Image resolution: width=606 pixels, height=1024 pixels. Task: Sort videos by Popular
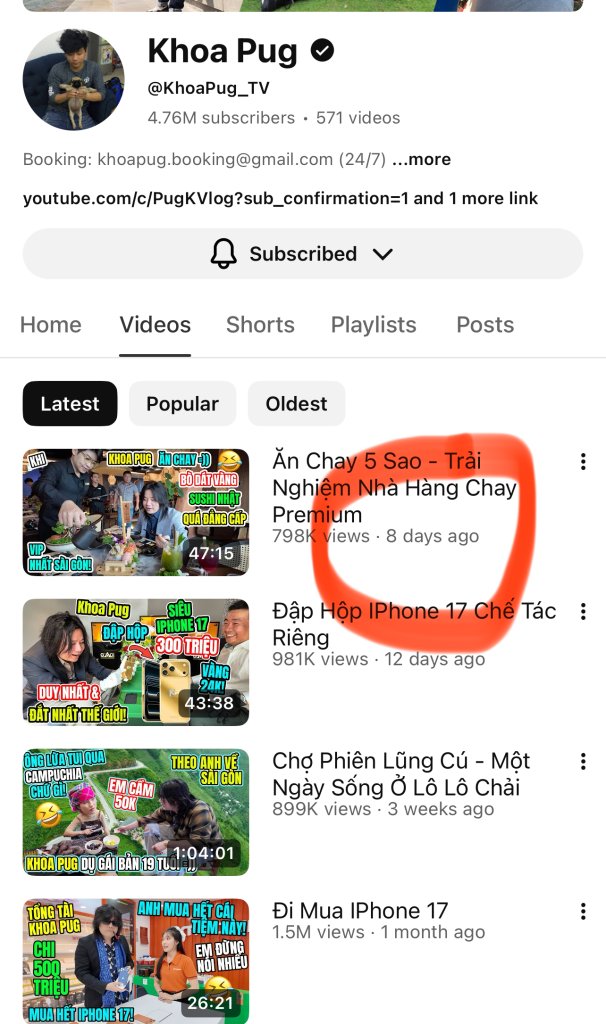pyautogui.click(x=182, y=404)
